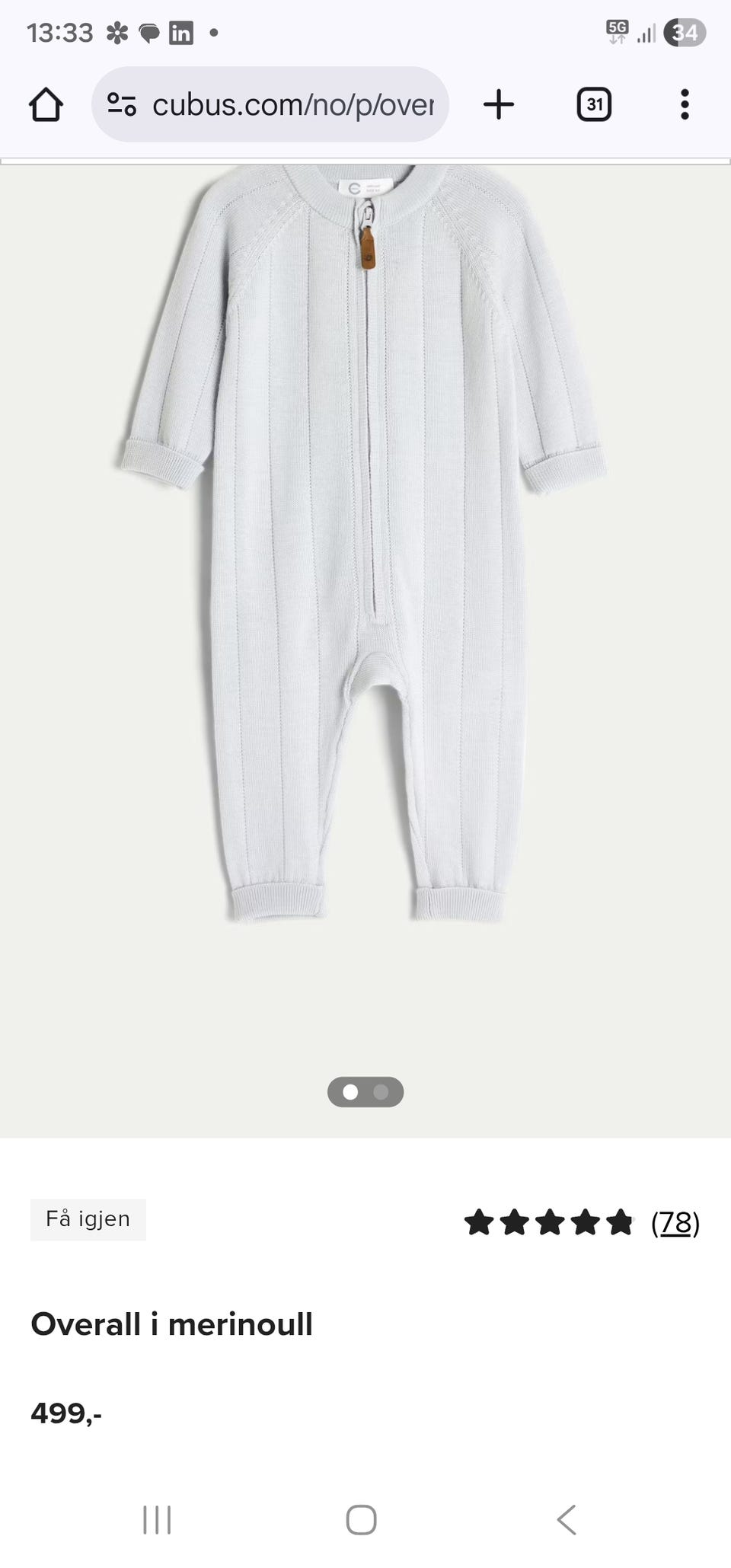This screenshot has height=1568, width=731.
Task: Show the 31 open tabs
Action: pyautogui.click(x=594, y=104)
